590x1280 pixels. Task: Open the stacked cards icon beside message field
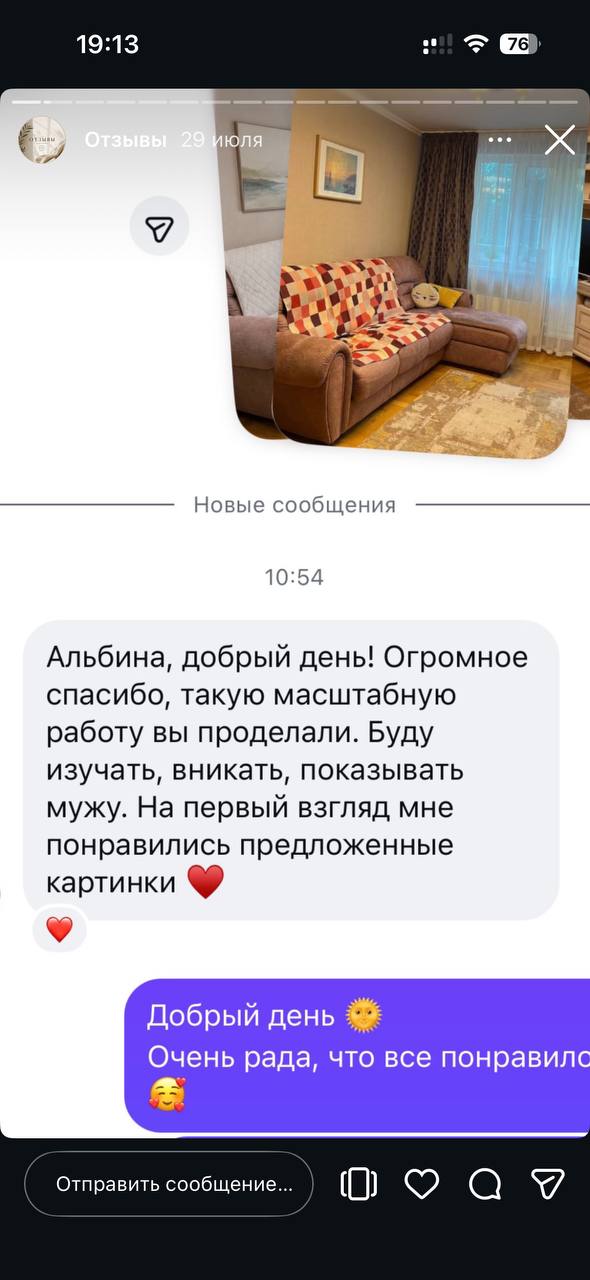[359, 1184]
